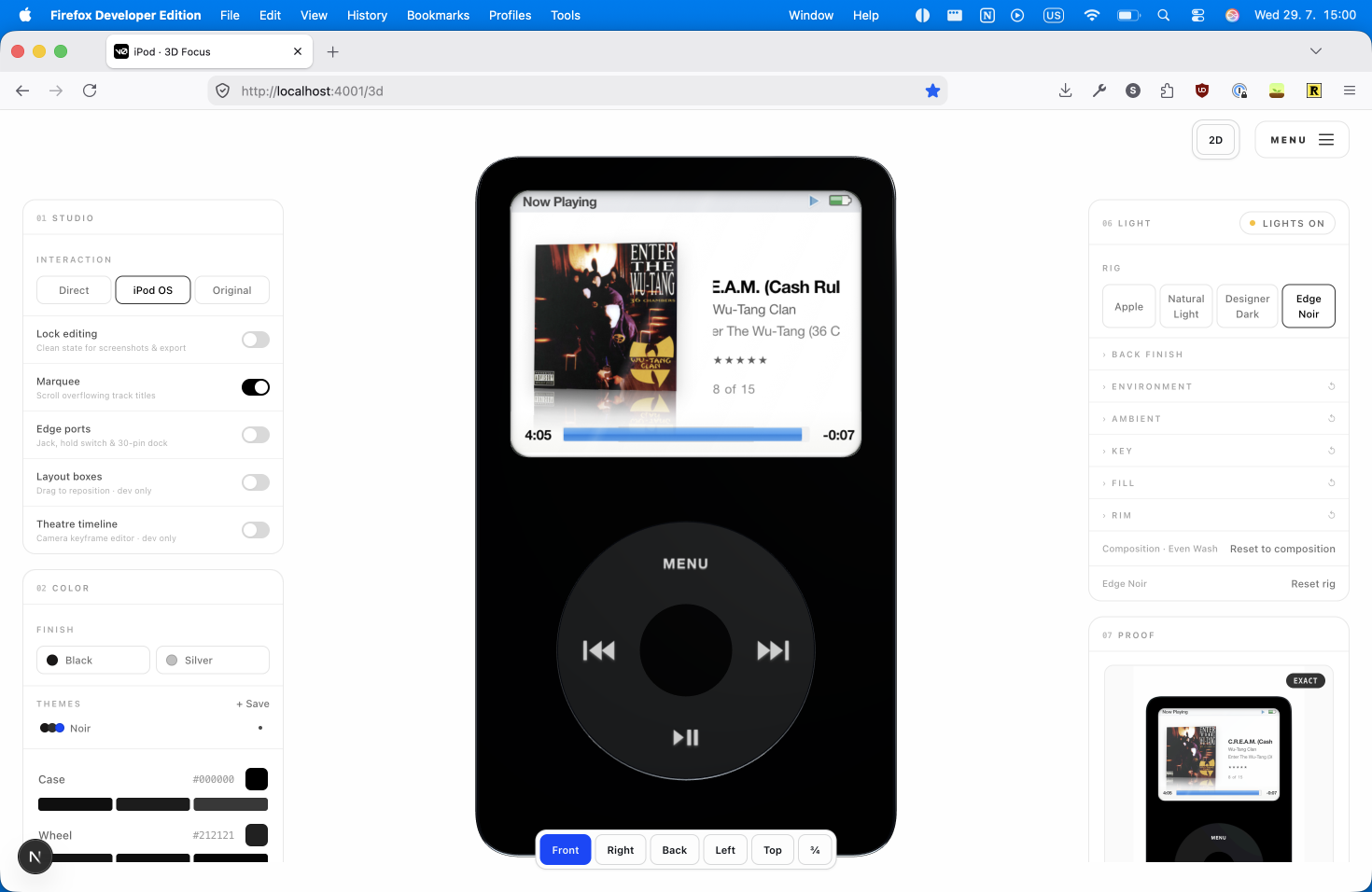Viewport: 1372px width, 892px height.
Task: Open the Case color swatch
Action: tap(257, 779)
